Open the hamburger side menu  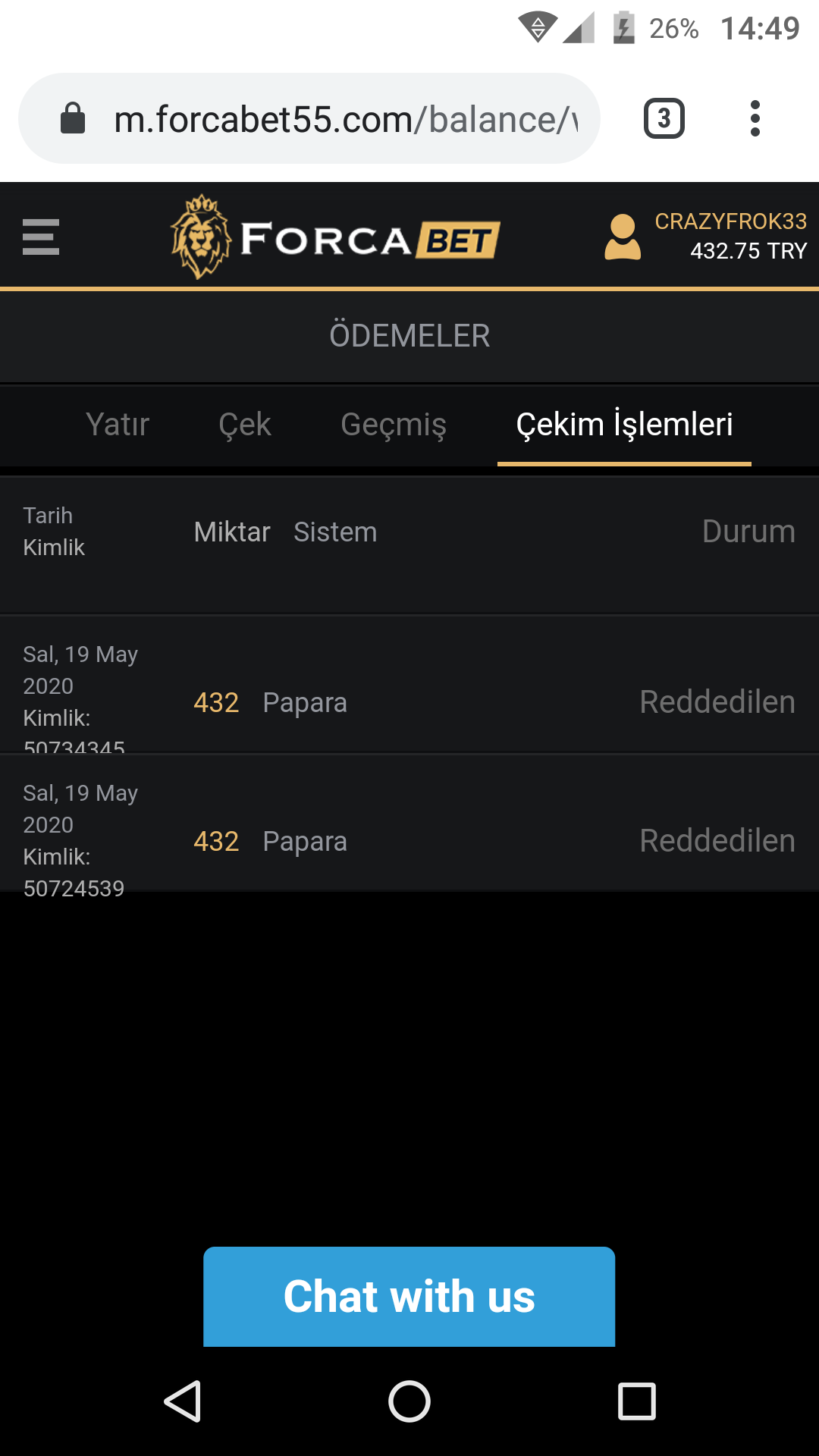click(41, 237)
